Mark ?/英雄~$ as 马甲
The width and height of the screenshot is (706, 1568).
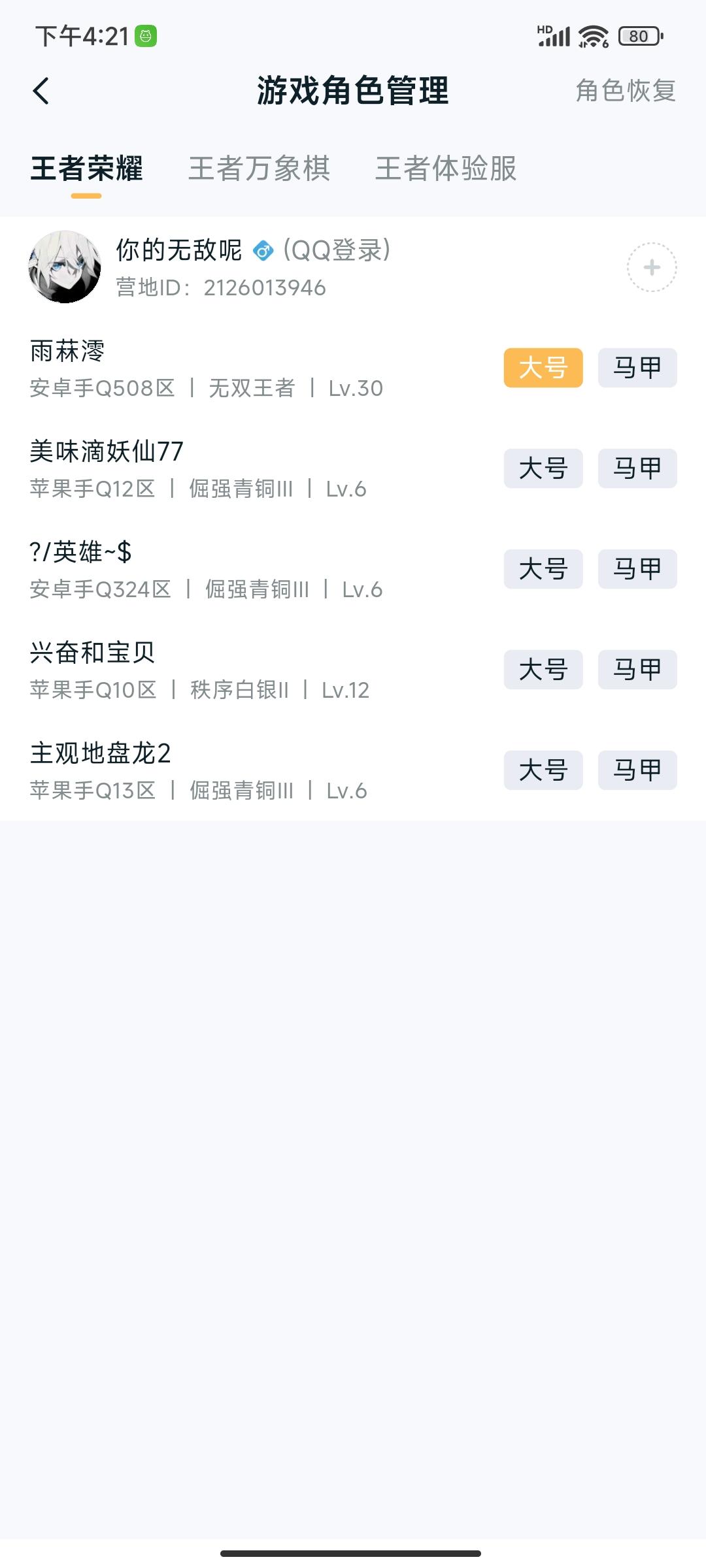tap(636, 569)
